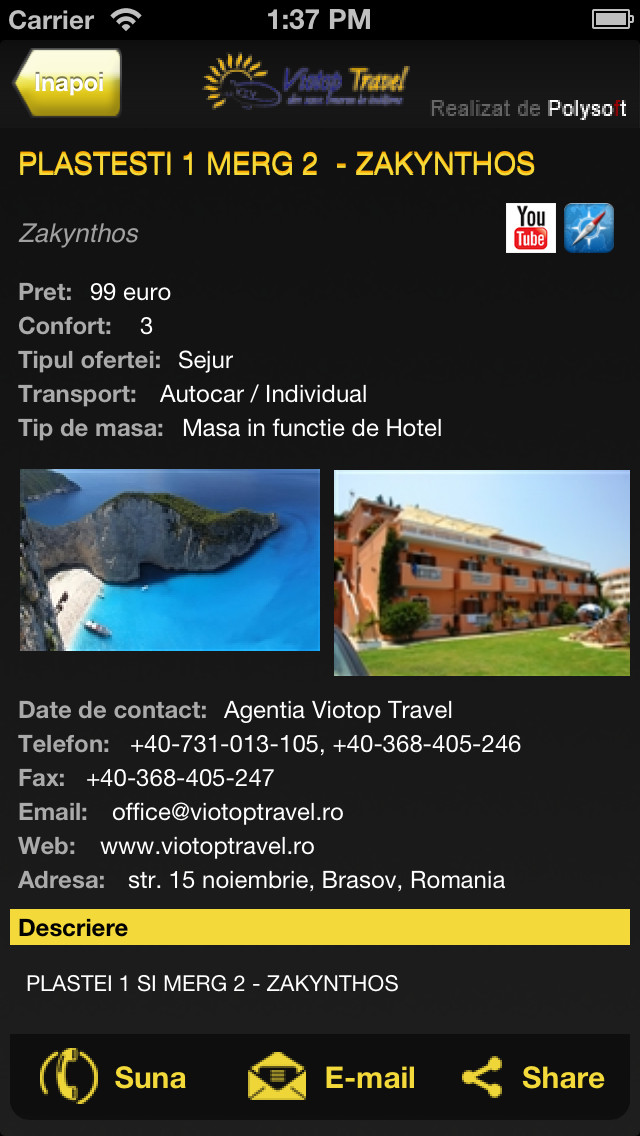
Task: View the orange hotel building photo
Action: pyautogui.click(x=482, y=572)
